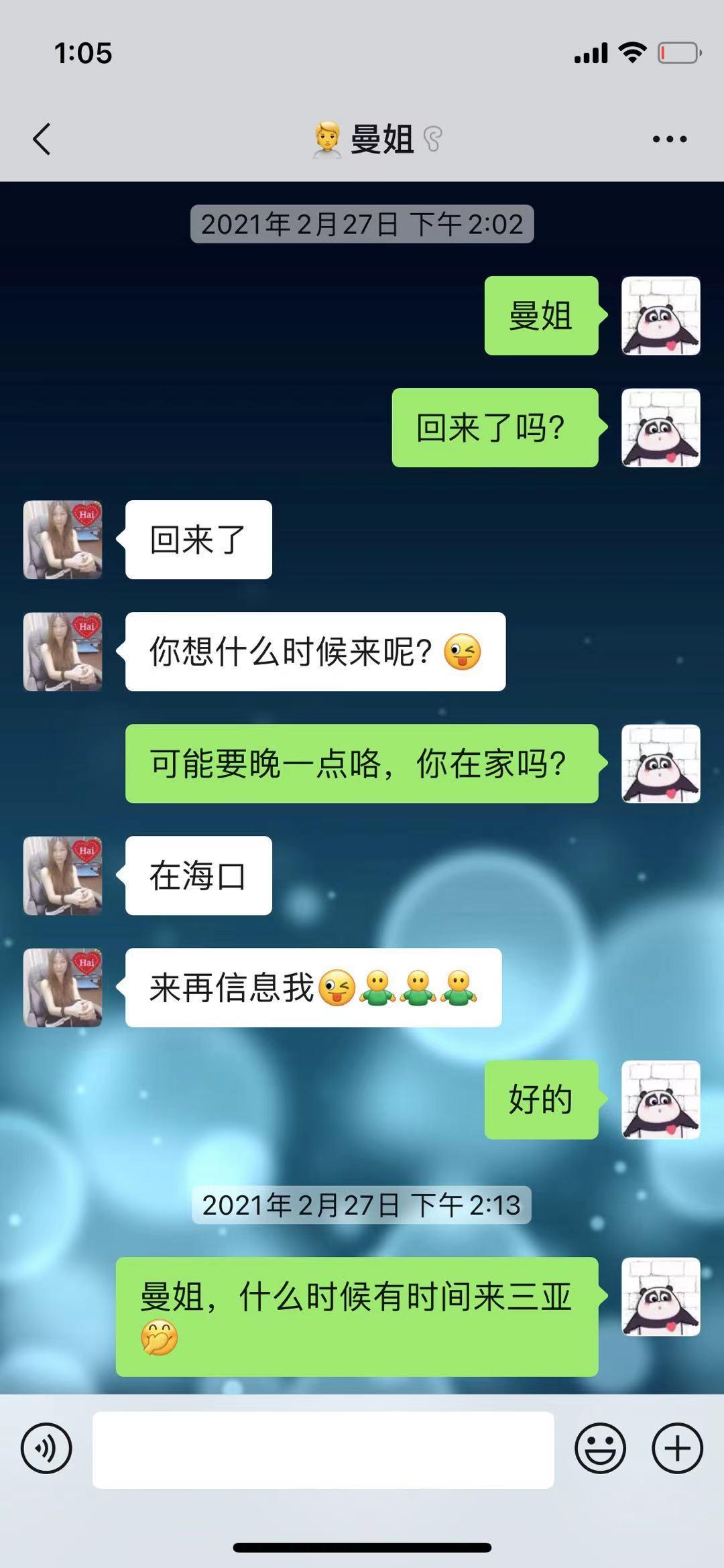Screen dimensions: 724x1568
Task: Open my panda avatar beside 好的
Action: 660,1099
